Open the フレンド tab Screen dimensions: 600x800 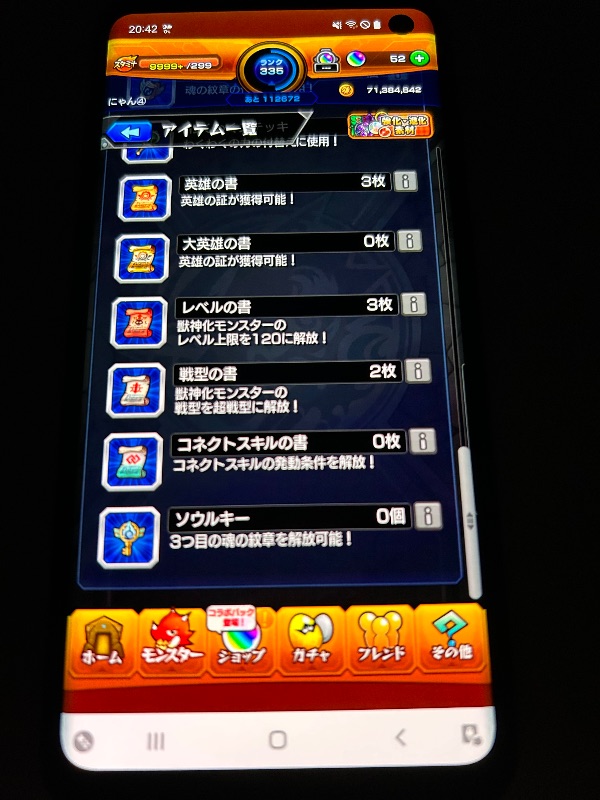tap(380, 641)
